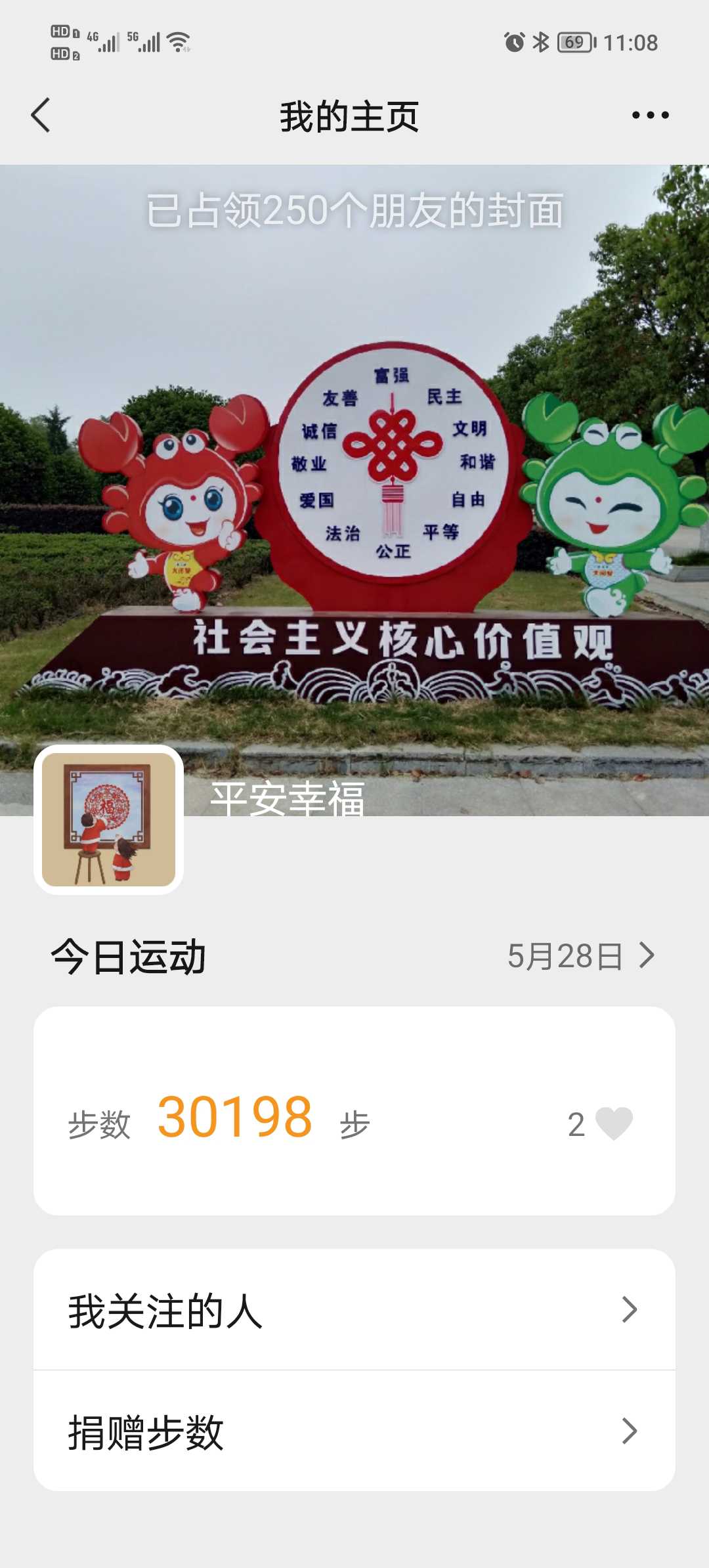Open the three-dot overflow menu
This screenshot has width=709, height=1568.
pyautogui.click(x=650, y=116)
